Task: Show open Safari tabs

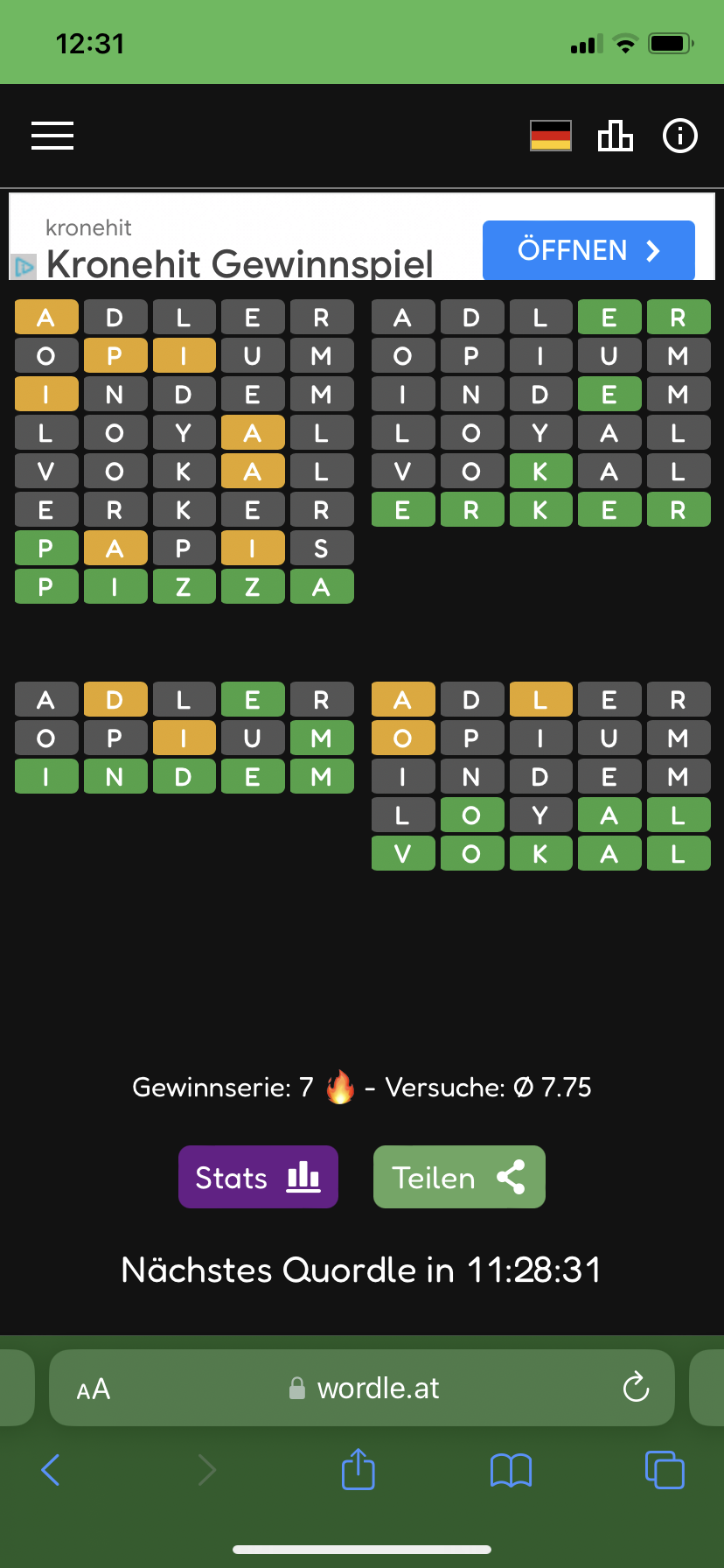Action: (x=665, y=1469)
